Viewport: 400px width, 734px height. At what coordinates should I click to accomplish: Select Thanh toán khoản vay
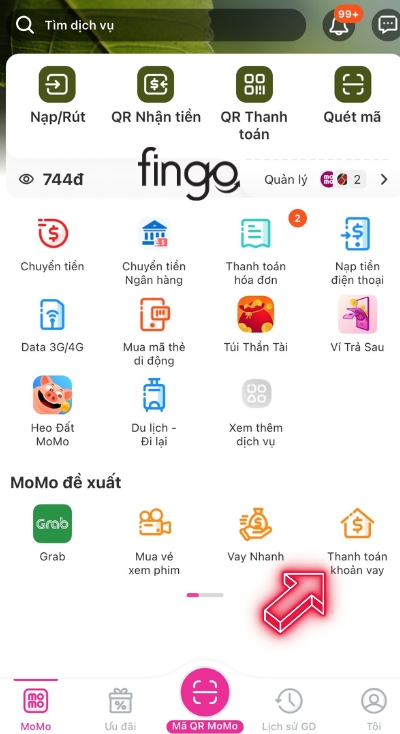[x=357, y=542]
